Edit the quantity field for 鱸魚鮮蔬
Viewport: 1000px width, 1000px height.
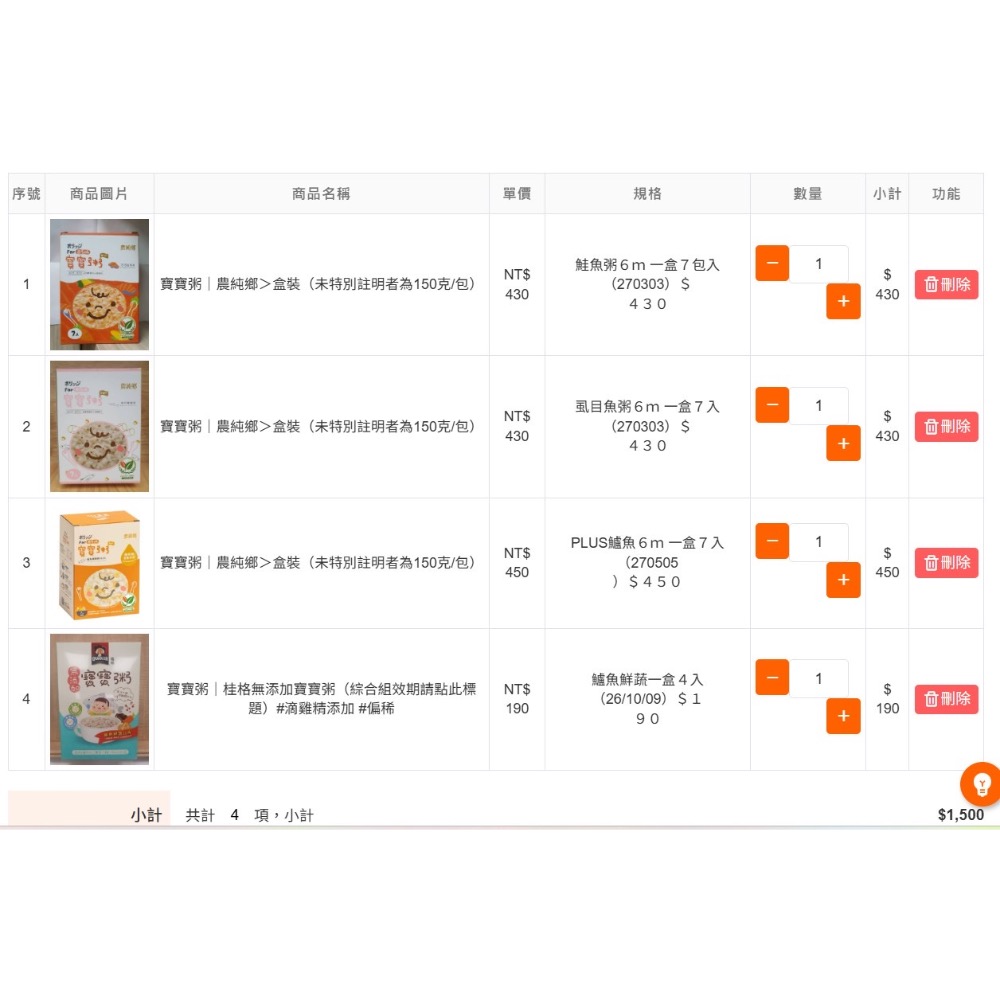pyautogui.click(x=819, y=678)
